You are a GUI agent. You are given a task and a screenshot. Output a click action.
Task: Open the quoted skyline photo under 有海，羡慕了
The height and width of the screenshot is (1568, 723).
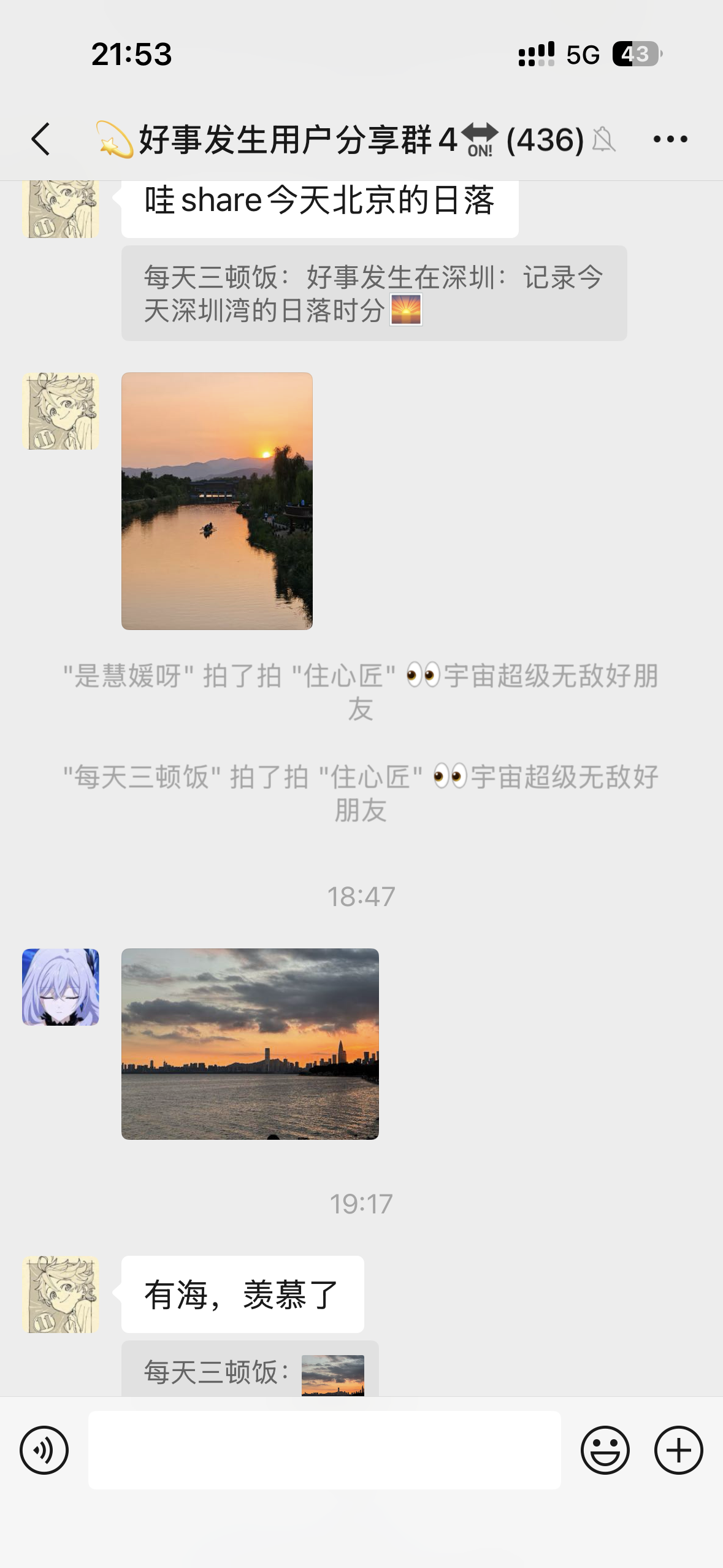click(332, 1375)
